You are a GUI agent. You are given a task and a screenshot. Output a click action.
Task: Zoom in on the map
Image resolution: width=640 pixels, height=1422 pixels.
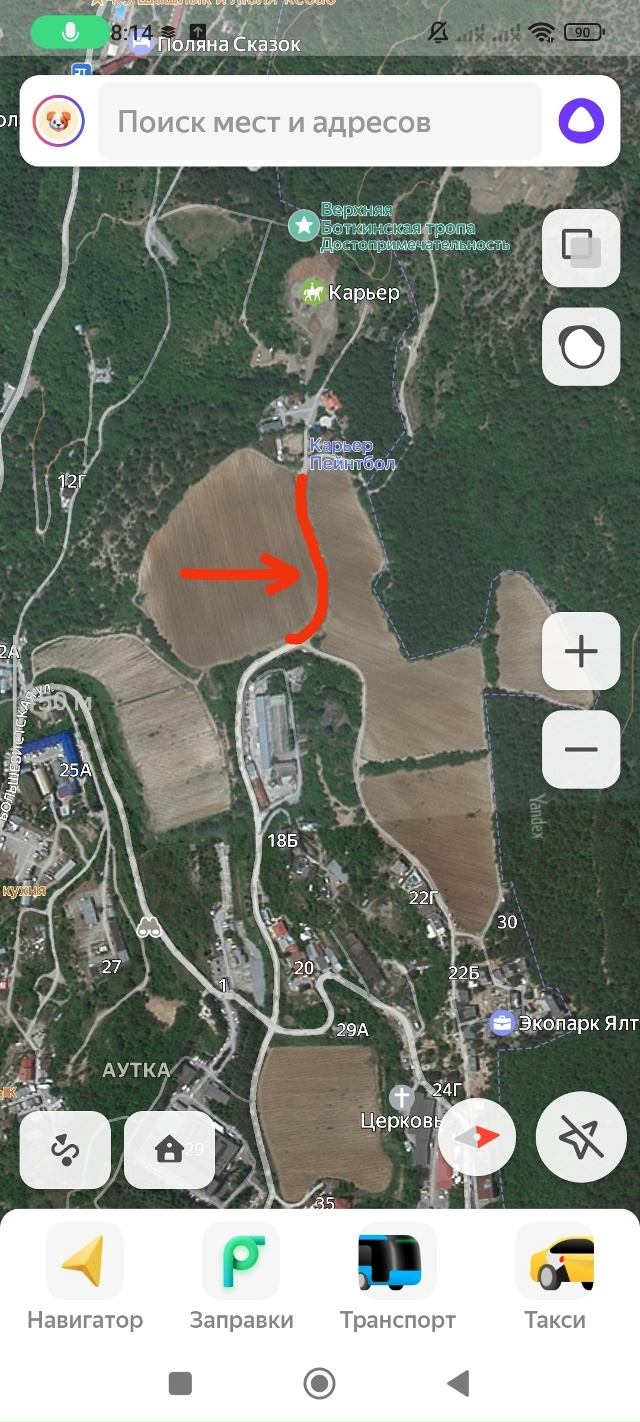pyautogui.click(x=581, y=652)
